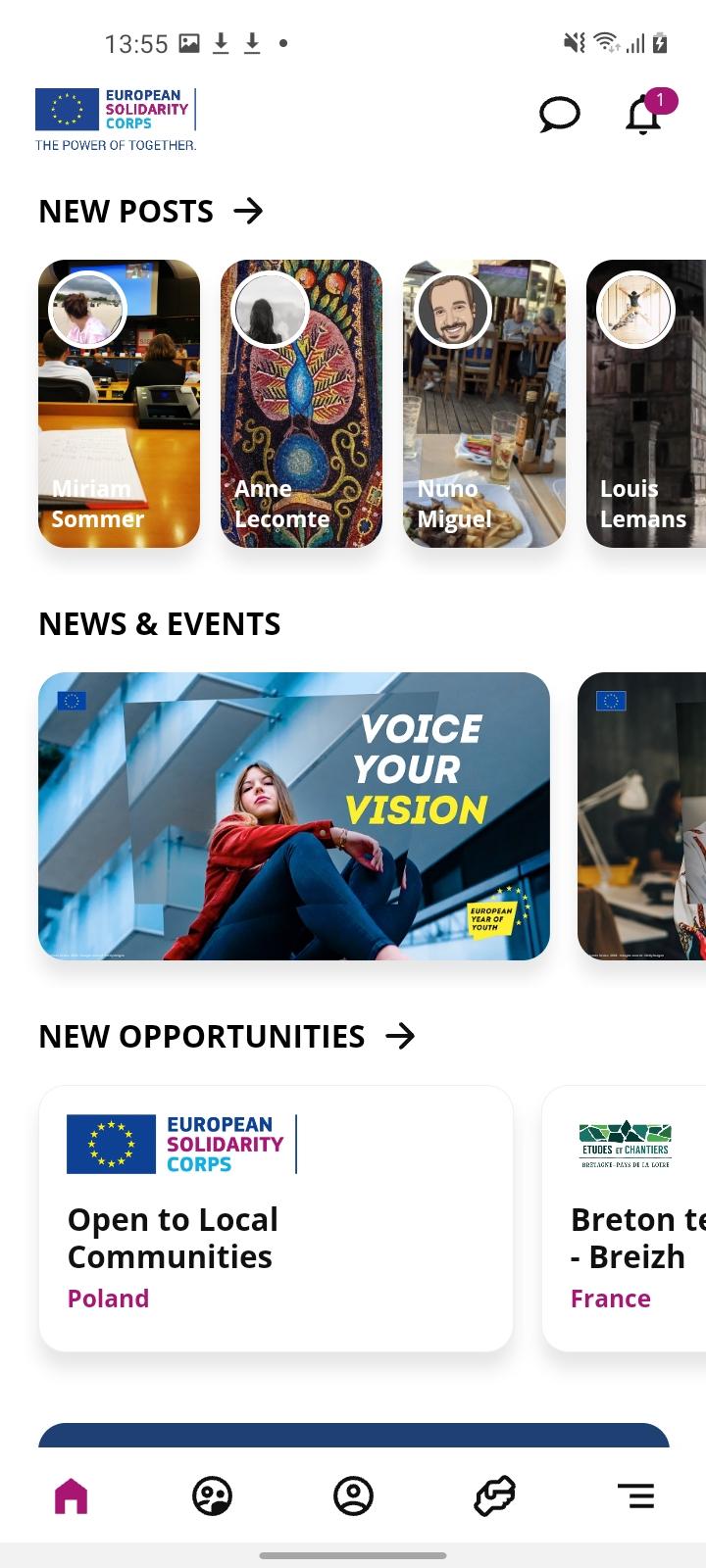Open the hamburger menu tab
Viewport: 706px width, 1568px height.
[x=635, y=1496]
